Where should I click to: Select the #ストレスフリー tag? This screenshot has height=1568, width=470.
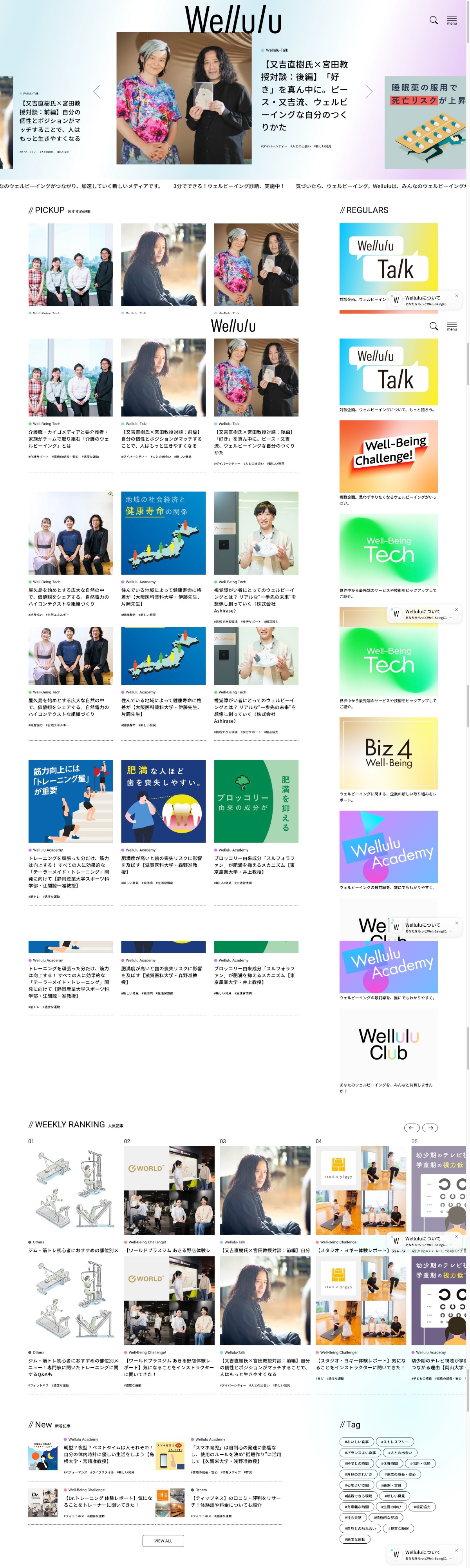point(395,1441)
